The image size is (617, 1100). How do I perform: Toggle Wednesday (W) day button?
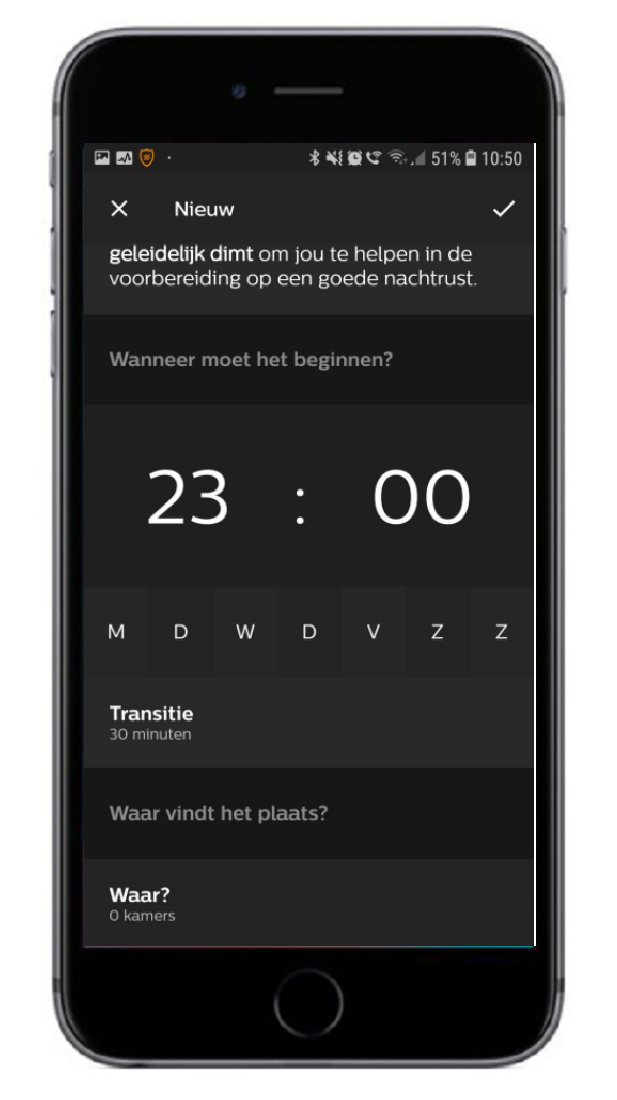click(x=245, y=632)
